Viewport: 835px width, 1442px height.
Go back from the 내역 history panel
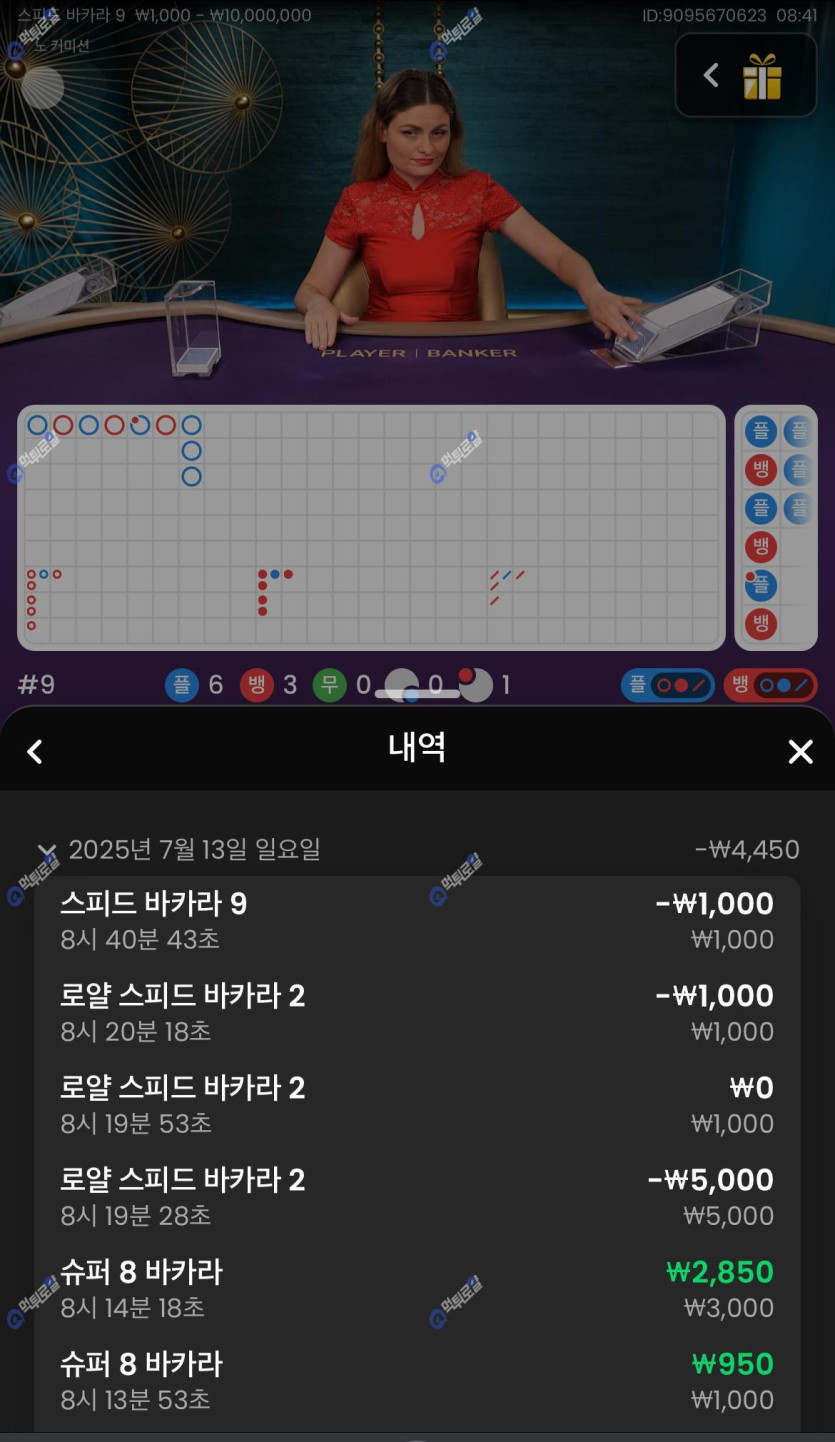(x=35, y=752)
